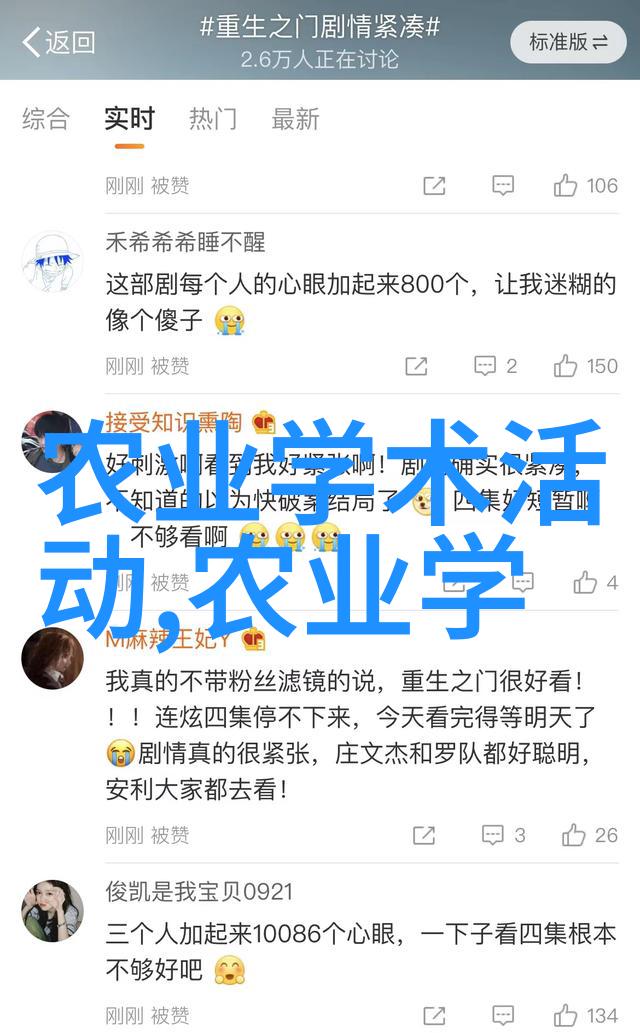Like the post with 4 likes

tap(596, 583)
